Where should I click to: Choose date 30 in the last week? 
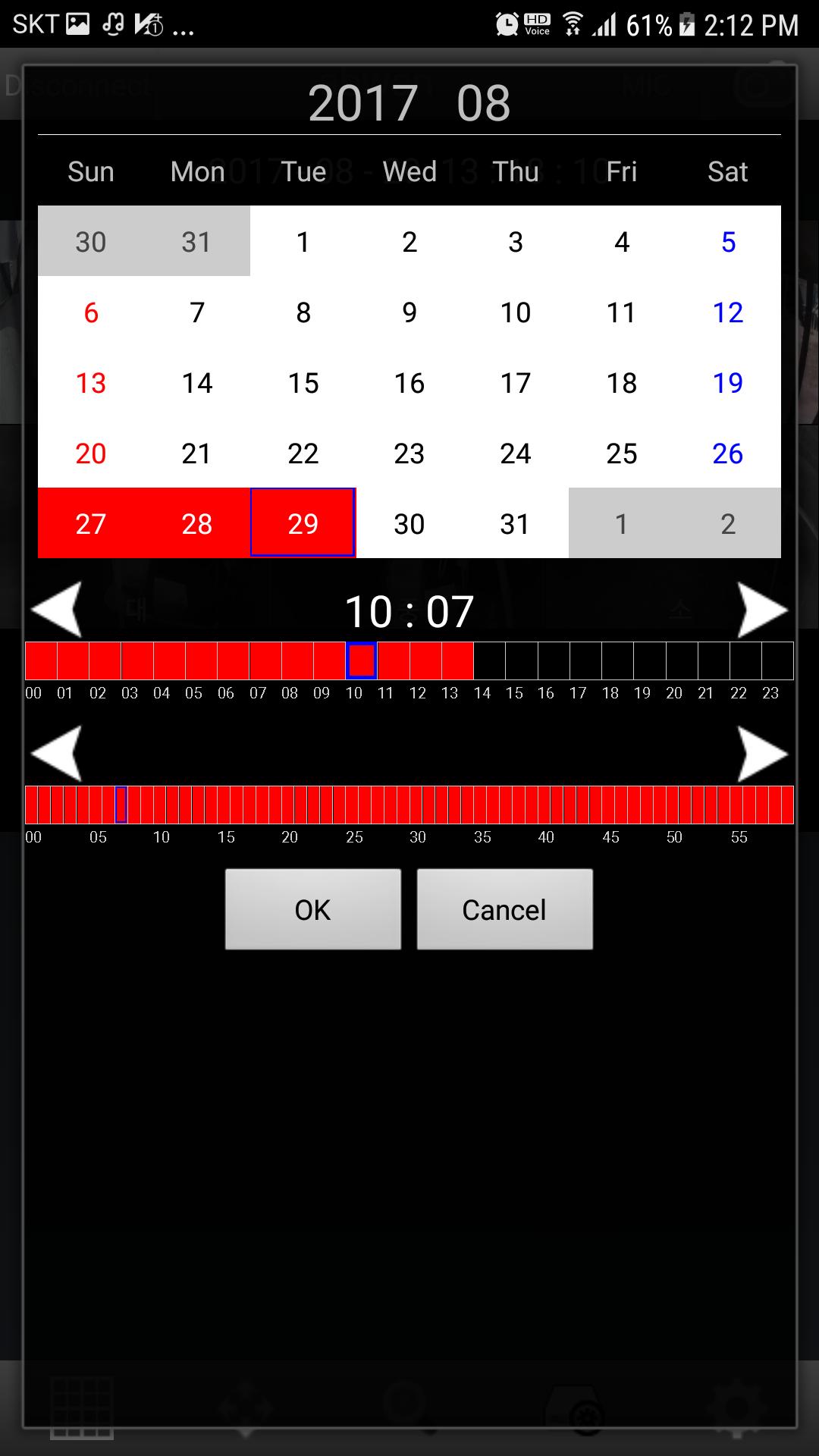pos(409,523)
